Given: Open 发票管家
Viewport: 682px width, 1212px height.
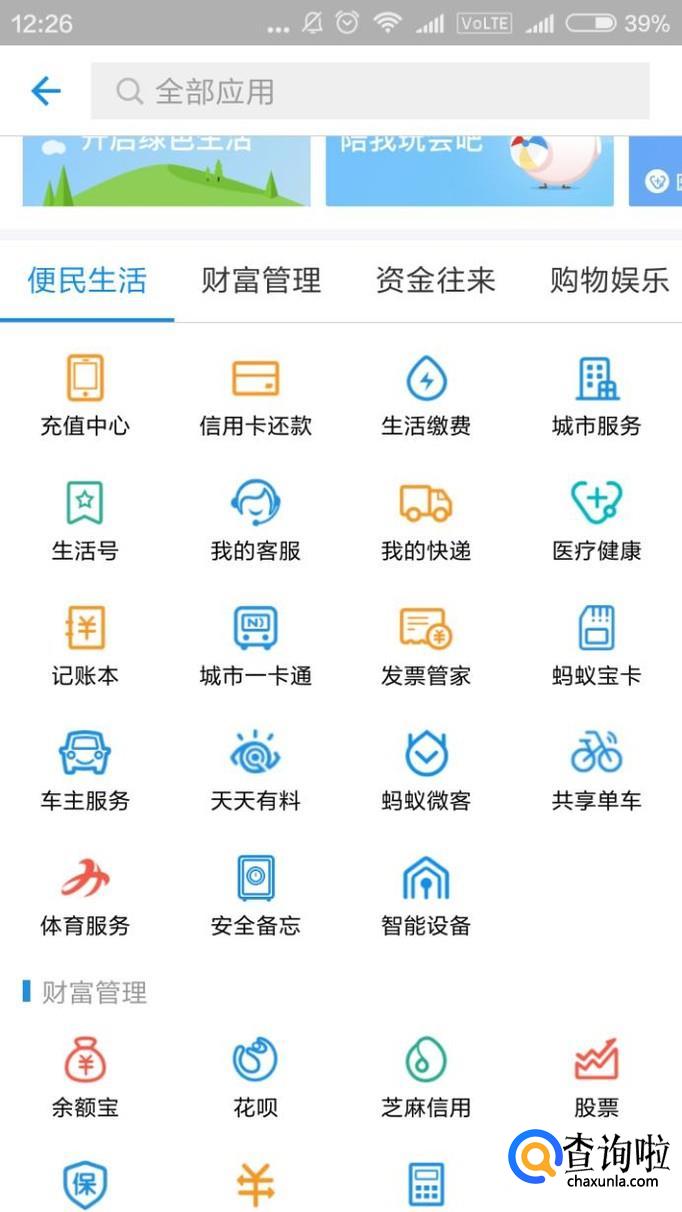Looking at the screenshot, I should pyautogui.click(x=426, y=645).
